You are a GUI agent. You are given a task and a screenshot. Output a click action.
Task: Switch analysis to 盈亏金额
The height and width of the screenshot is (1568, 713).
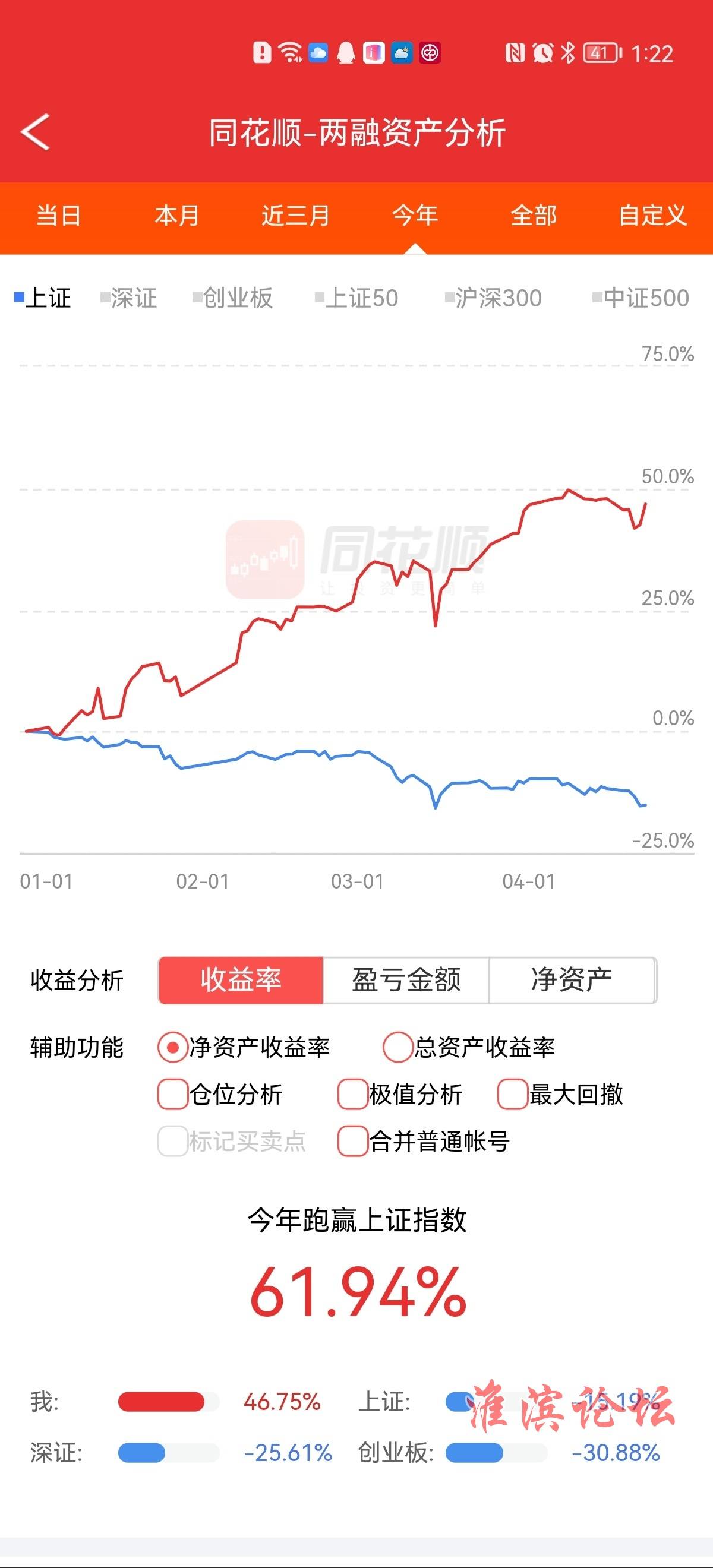tap(406, 980)
